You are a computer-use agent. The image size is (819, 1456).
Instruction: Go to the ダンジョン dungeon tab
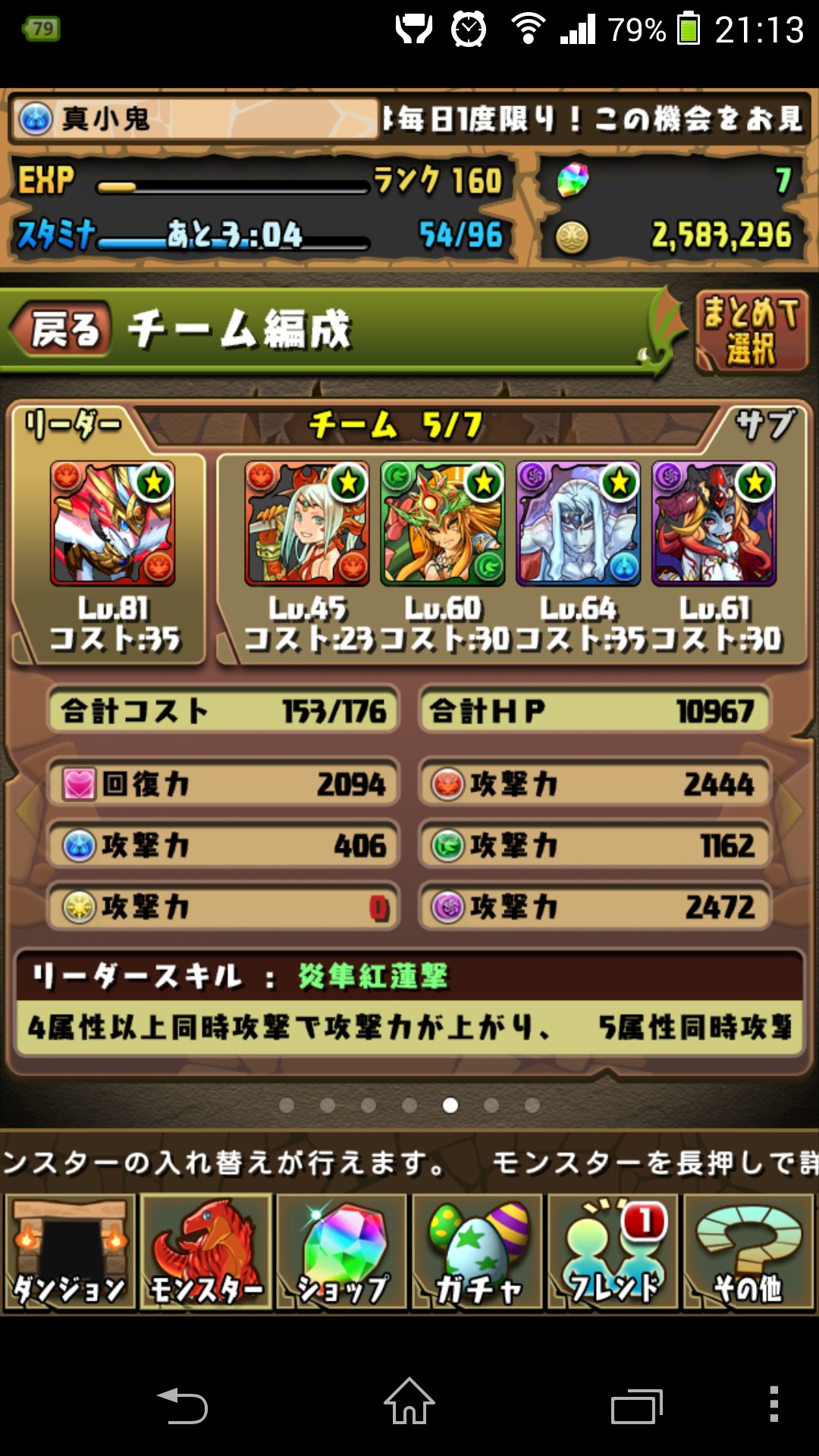coord(70,1252)
